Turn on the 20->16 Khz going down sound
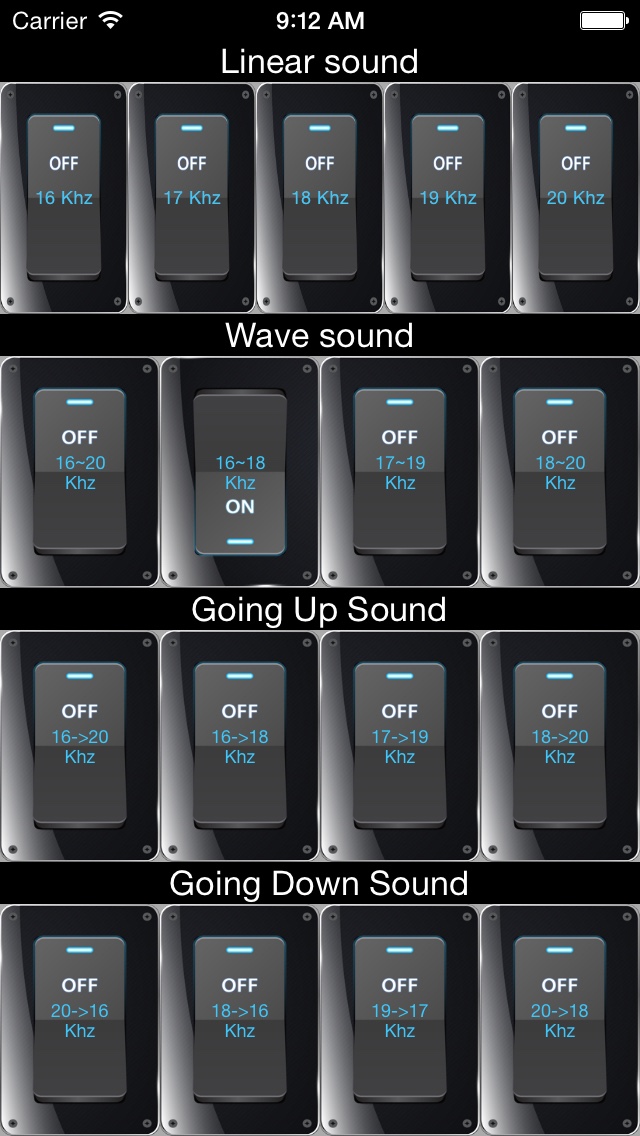The image size is (640, 1136). (80, 1019)
